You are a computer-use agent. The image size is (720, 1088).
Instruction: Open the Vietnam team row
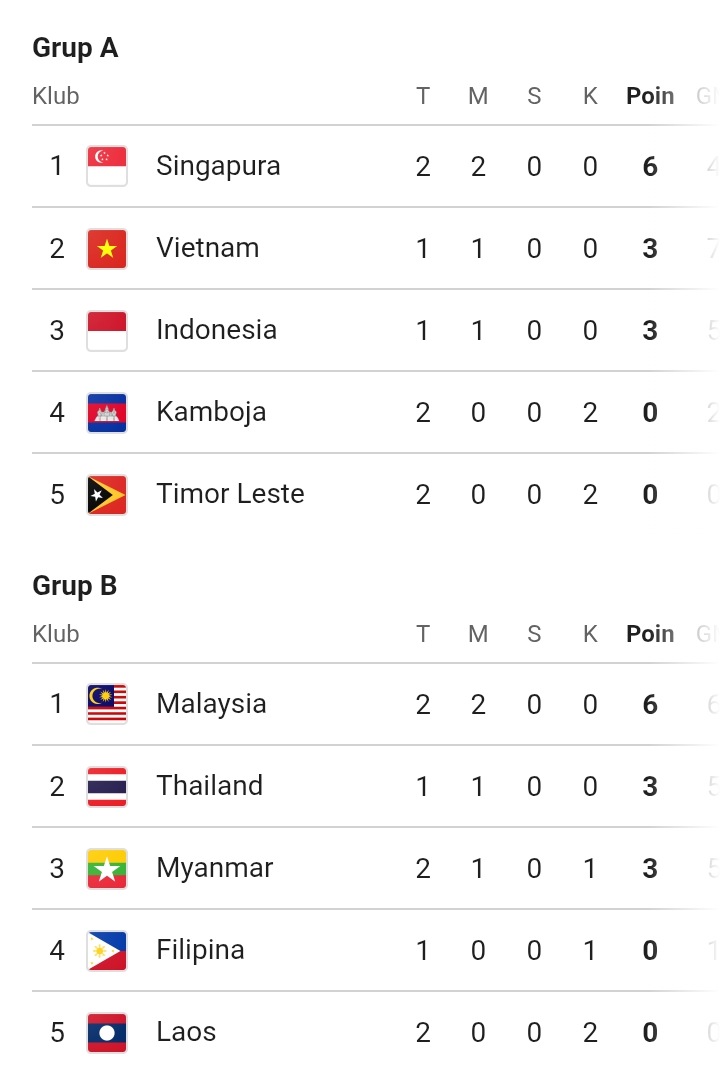coord(376,248)
